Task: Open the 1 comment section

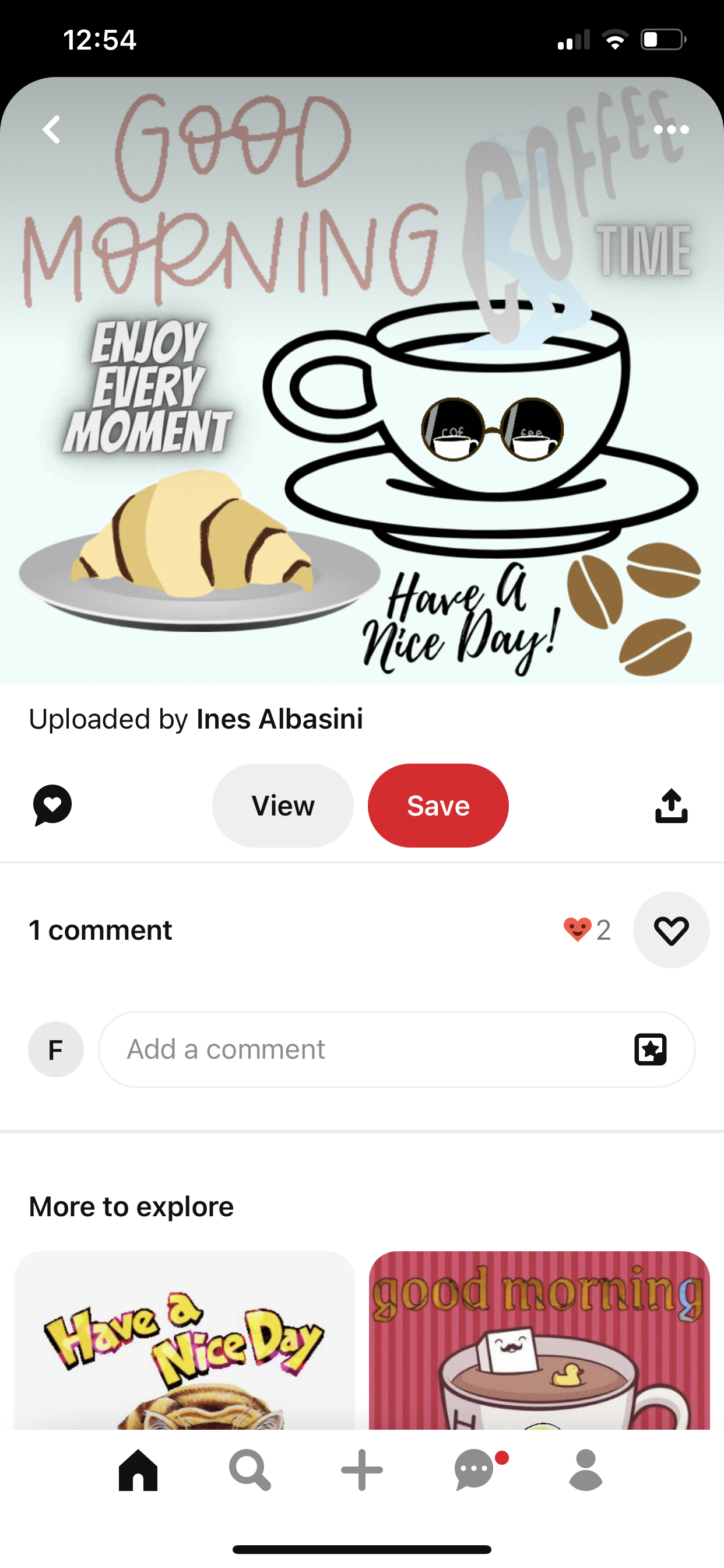Action: click(100, 930)
